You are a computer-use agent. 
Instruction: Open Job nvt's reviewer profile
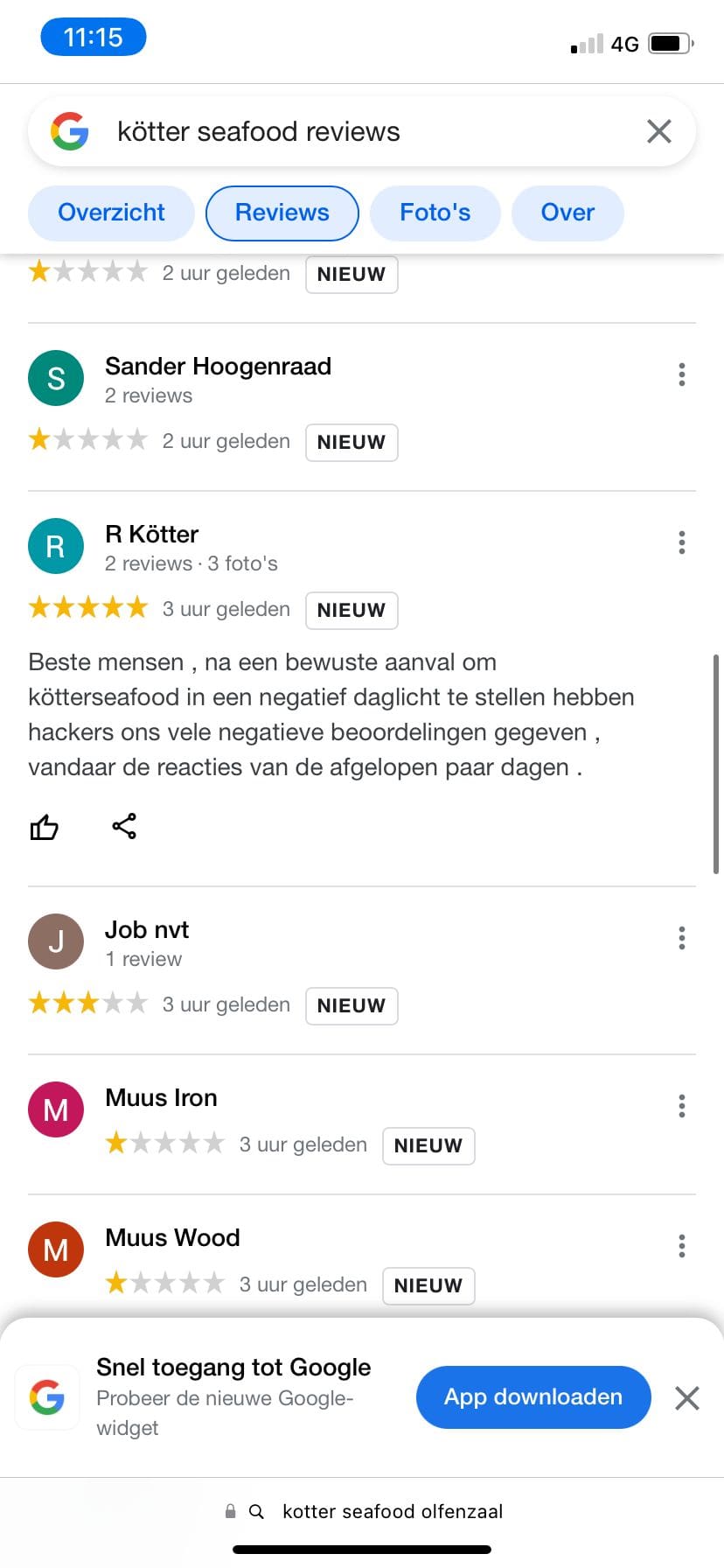pos(147,930)
